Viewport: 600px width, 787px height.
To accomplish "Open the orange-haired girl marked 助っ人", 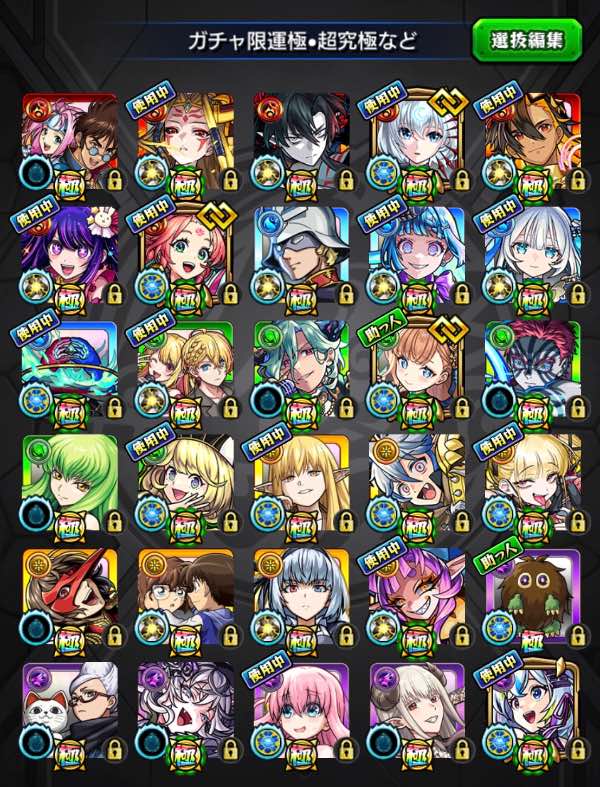I will 417,369.
